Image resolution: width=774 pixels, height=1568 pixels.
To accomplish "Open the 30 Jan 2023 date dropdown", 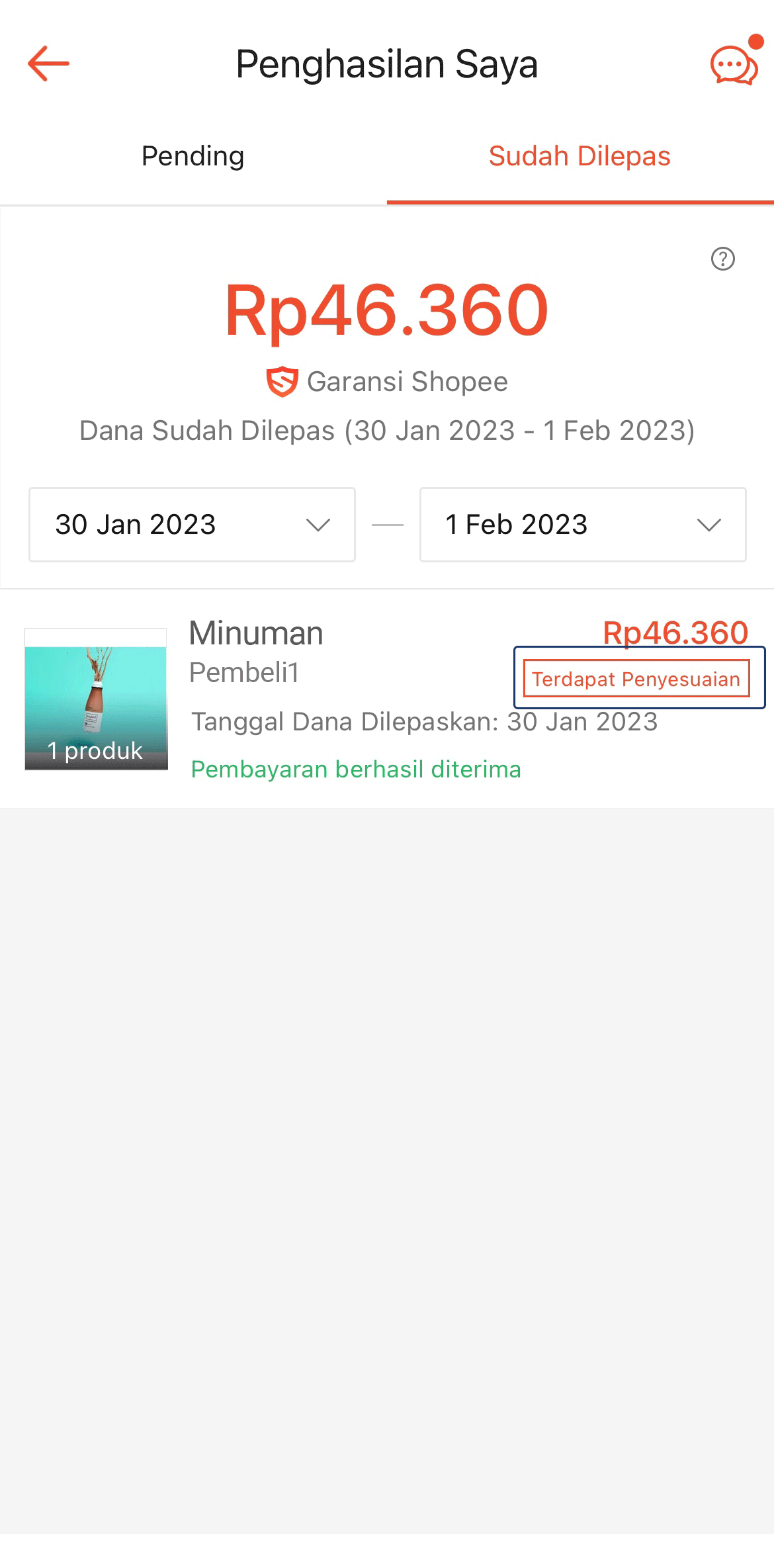I will click(191, 525).
